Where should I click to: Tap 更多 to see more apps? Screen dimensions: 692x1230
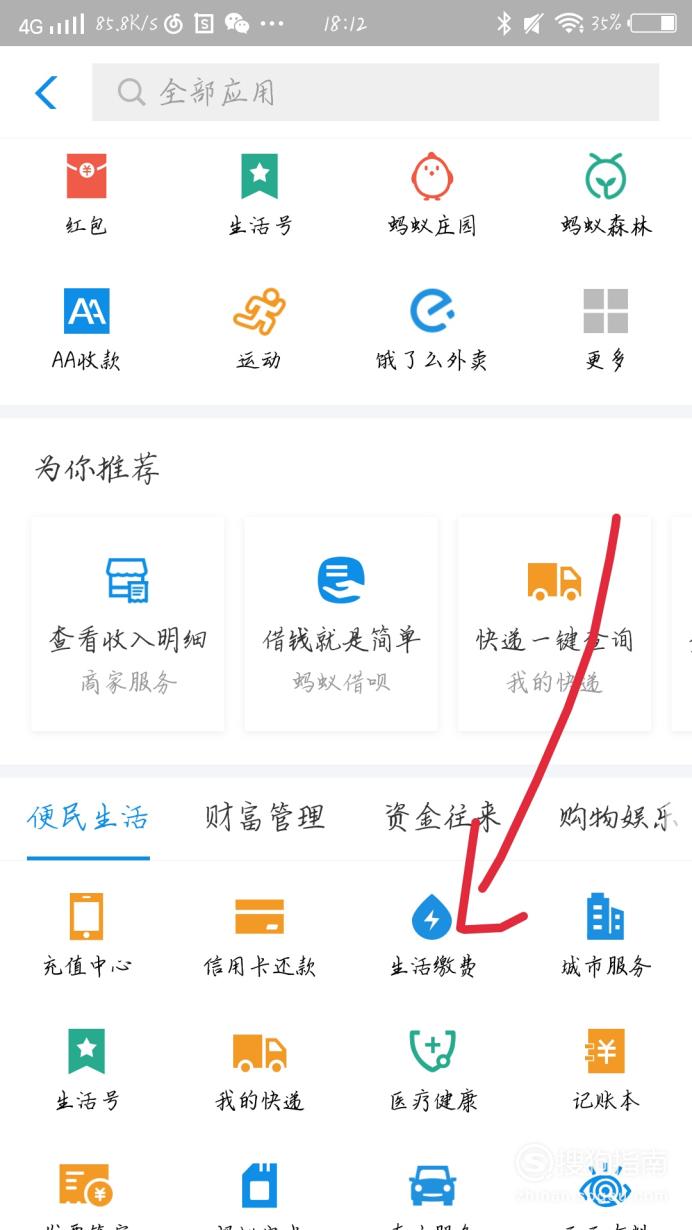tap(606, 330)
